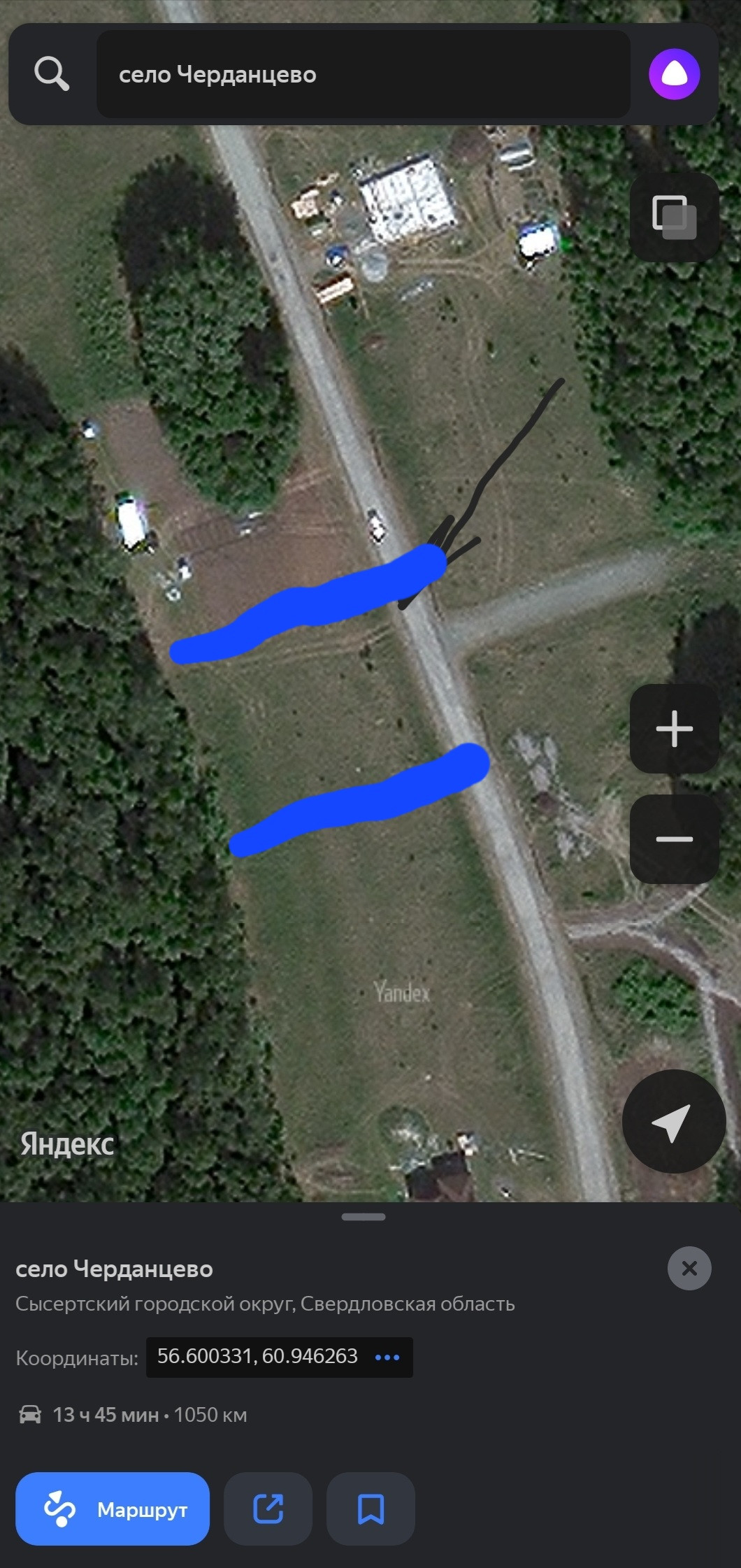Tap the magnifier search icon
The width and height of the screenshot is (741, 1568).
pyautogui.click(x=52, y=73)
